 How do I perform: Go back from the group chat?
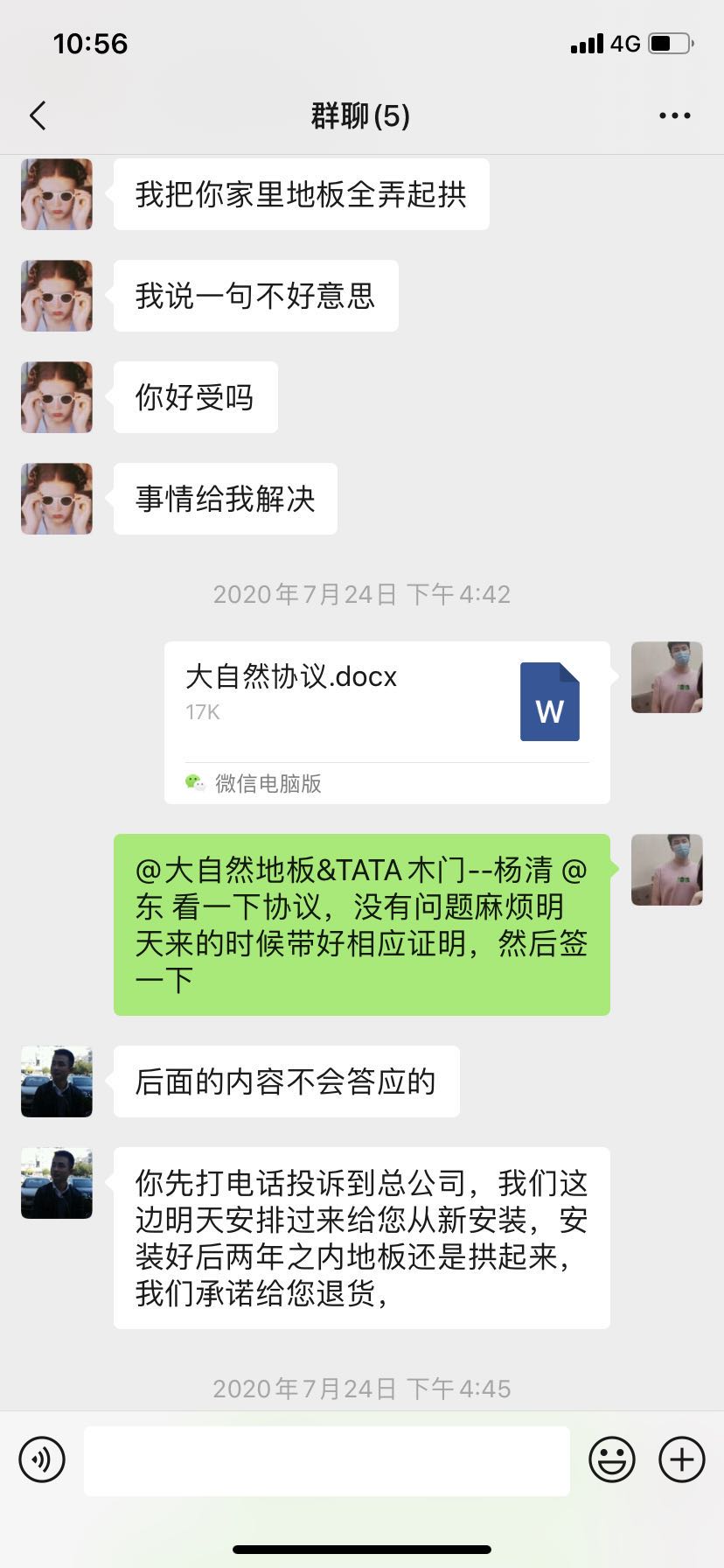tap(38, 115)
